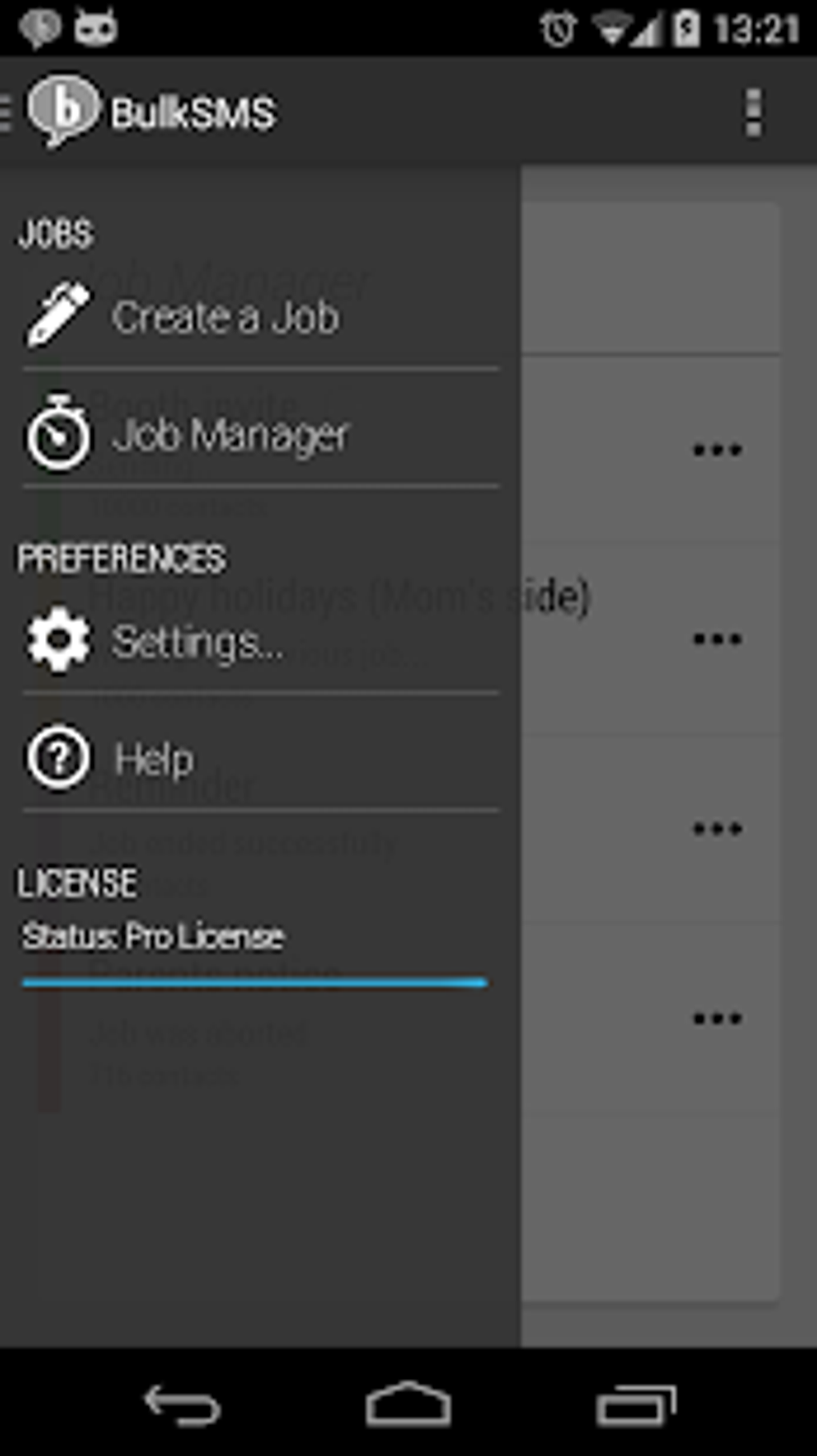Open Job Manager from the drawer
This screenshot has height=1456, width=817.
point(260,434)
